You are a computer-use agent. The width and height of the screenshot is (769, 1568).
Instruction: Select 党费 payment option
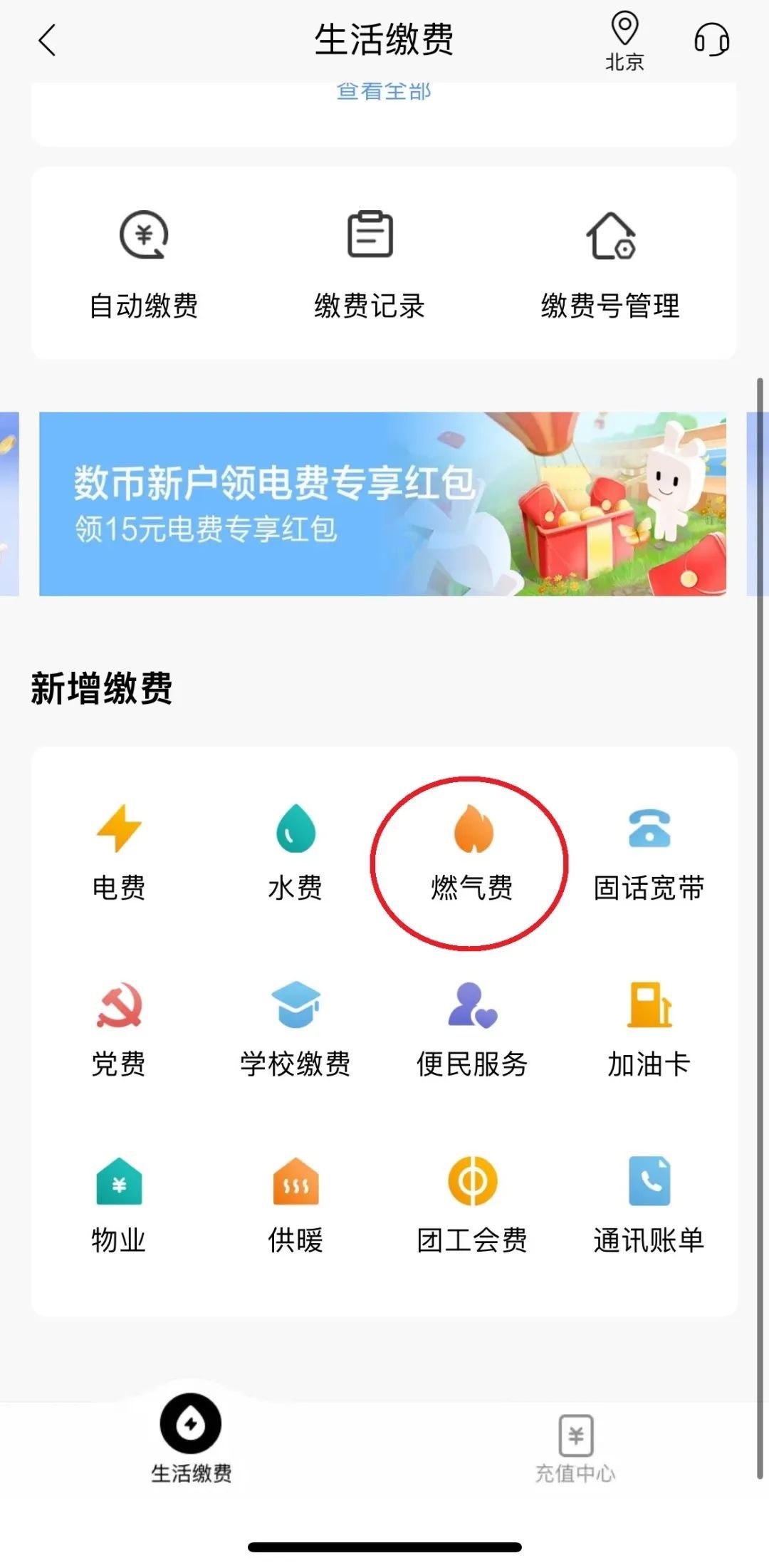(119, 1029)
